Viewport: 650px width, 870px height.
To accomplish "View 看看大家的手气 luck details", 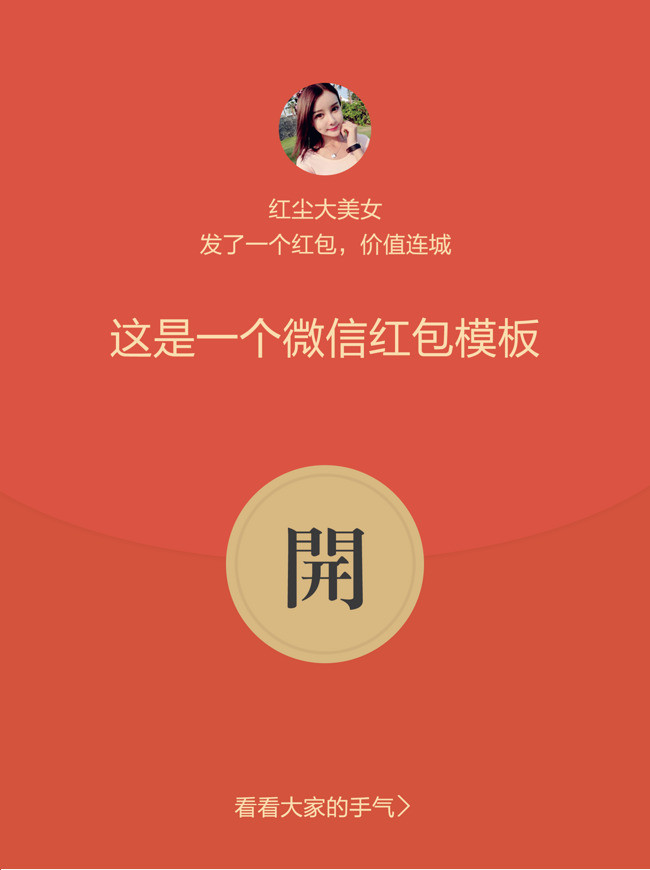I will click(x=322, y=807).
